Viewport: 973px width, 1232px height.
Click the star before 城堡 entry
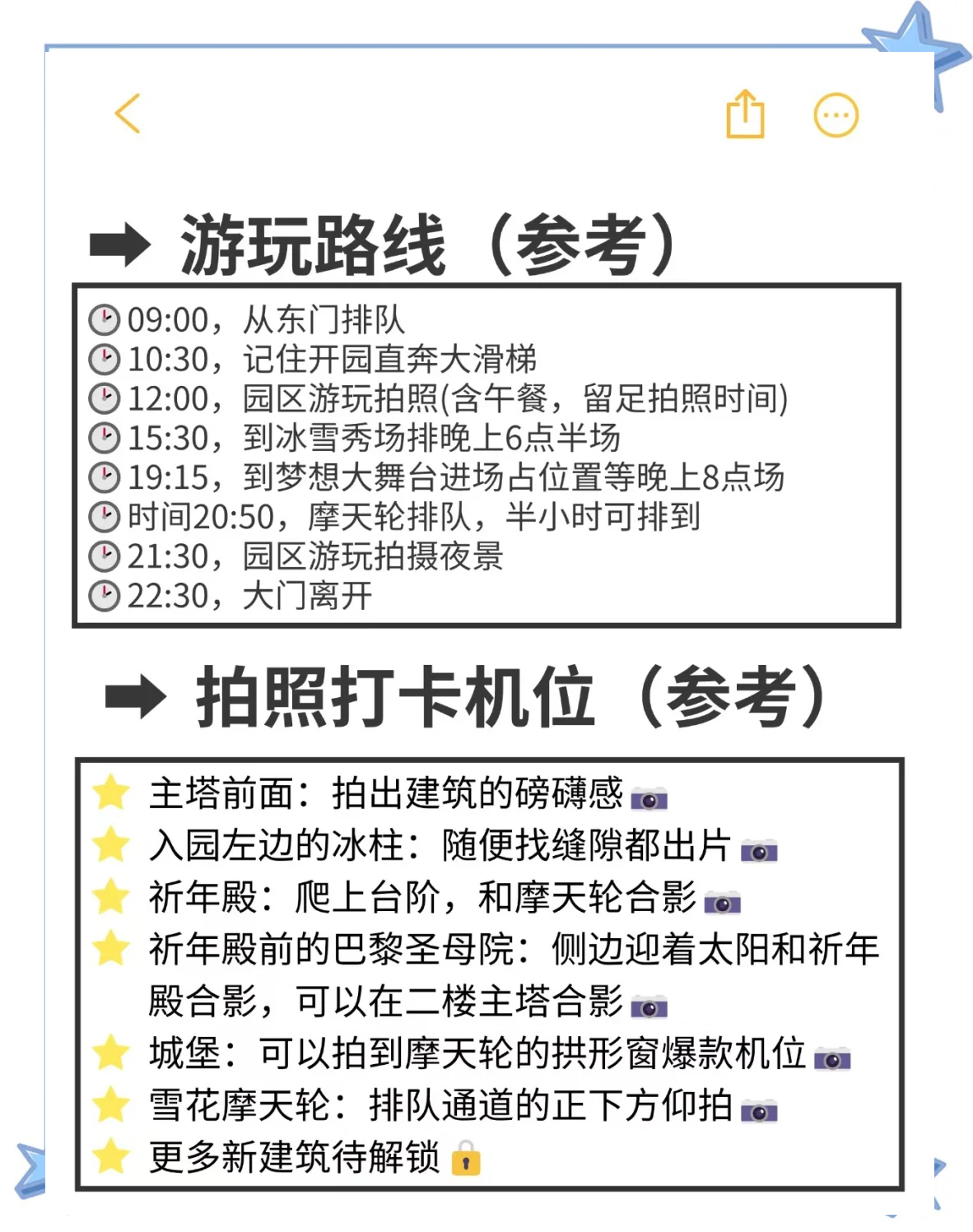pyautogui.click(x=113, y=1053)
